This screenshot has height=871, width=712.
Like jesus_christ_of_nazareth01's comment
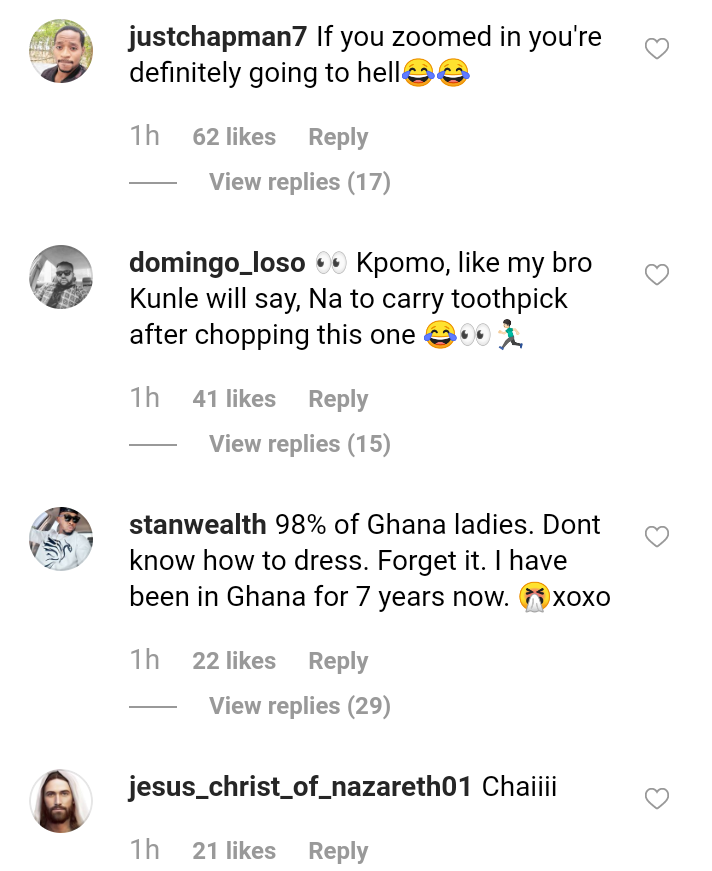(656, 799)
